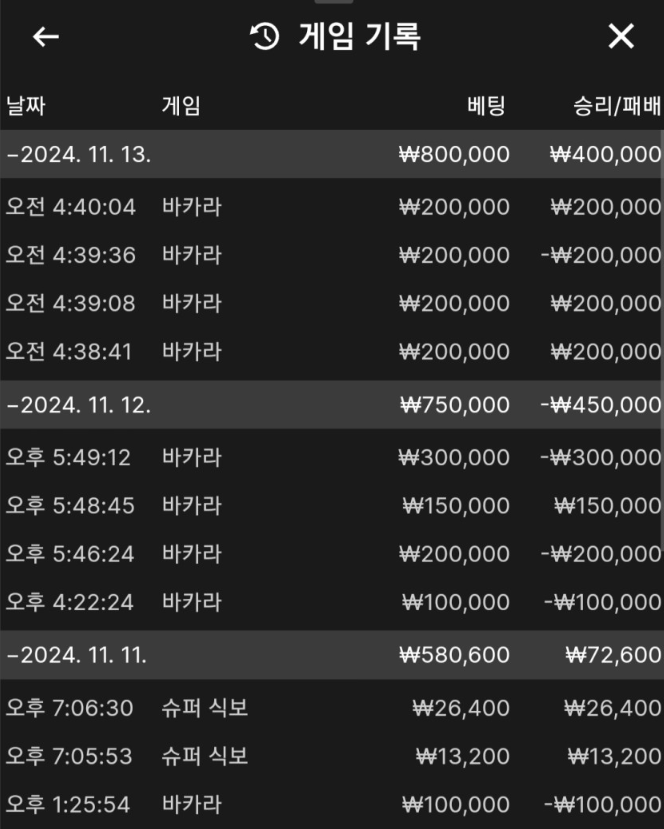
Task: Open the 오전 4:39:36 바카라 record
Action: tap(330, 256)
